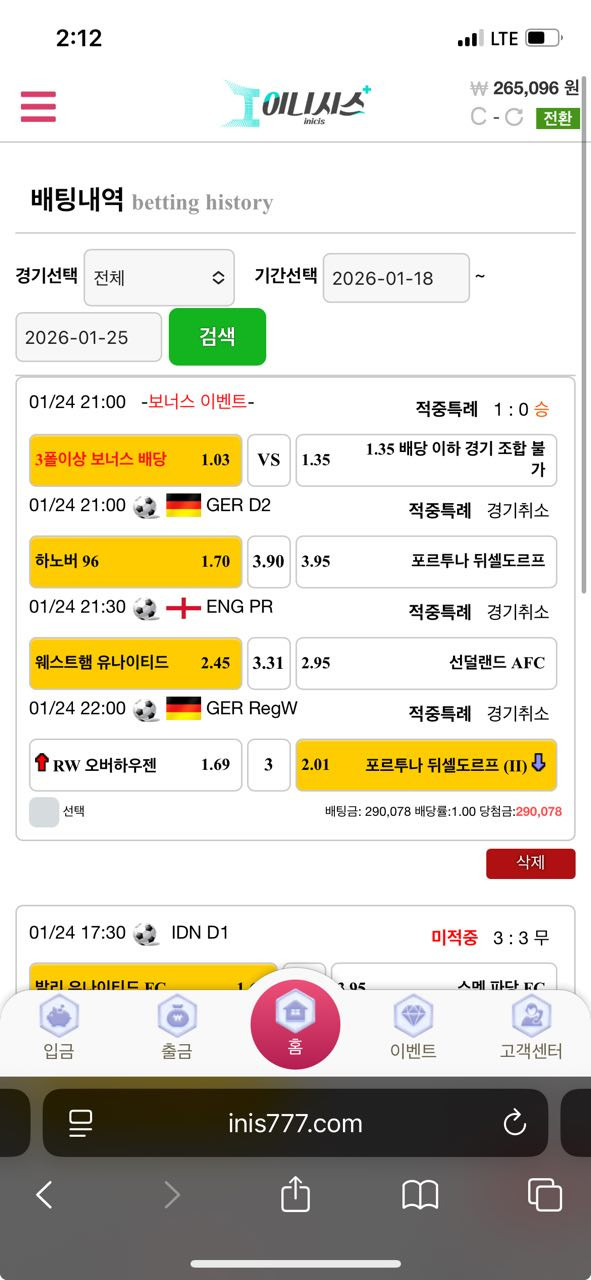
Task: Refresh balance with the C - C icon
Action: 497,118
